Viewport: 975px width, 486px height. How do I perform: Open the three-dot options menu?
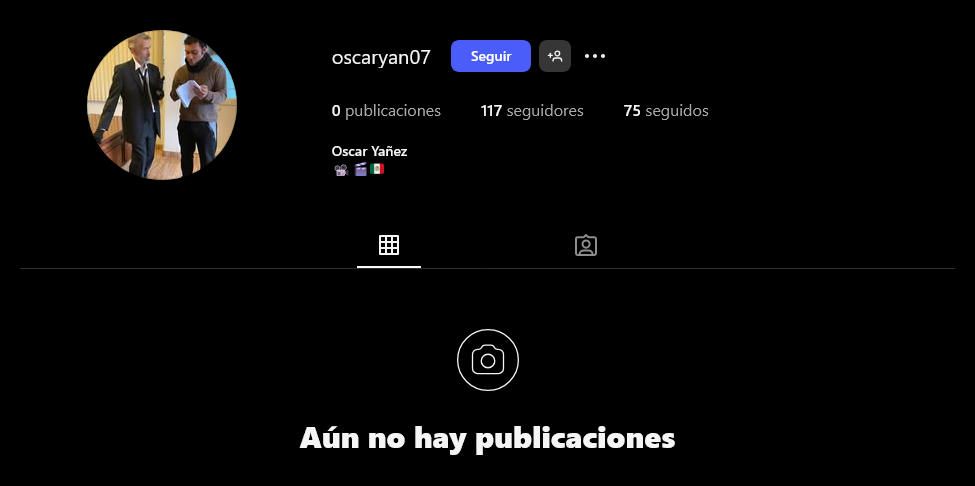[595, 57]
